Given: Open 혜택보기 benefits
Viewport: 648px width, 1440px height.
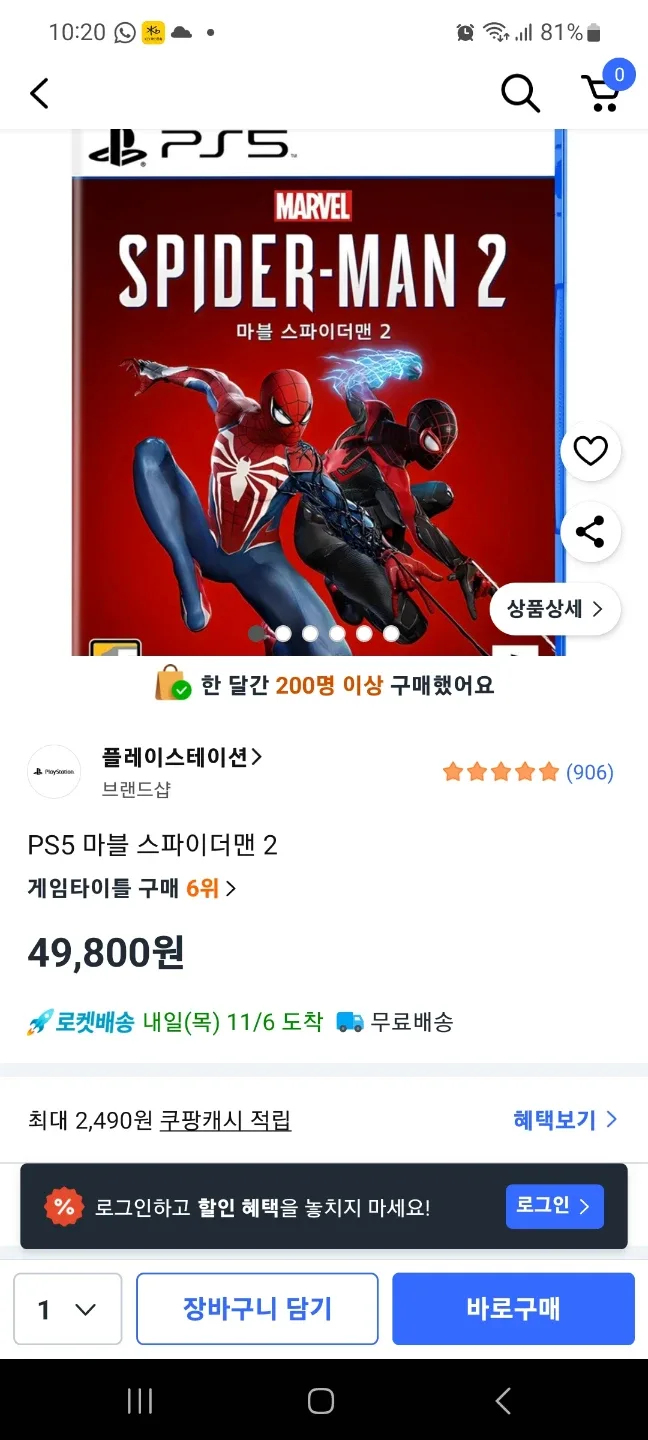Looking at the screenshot, I should (x=565, y=1120).
